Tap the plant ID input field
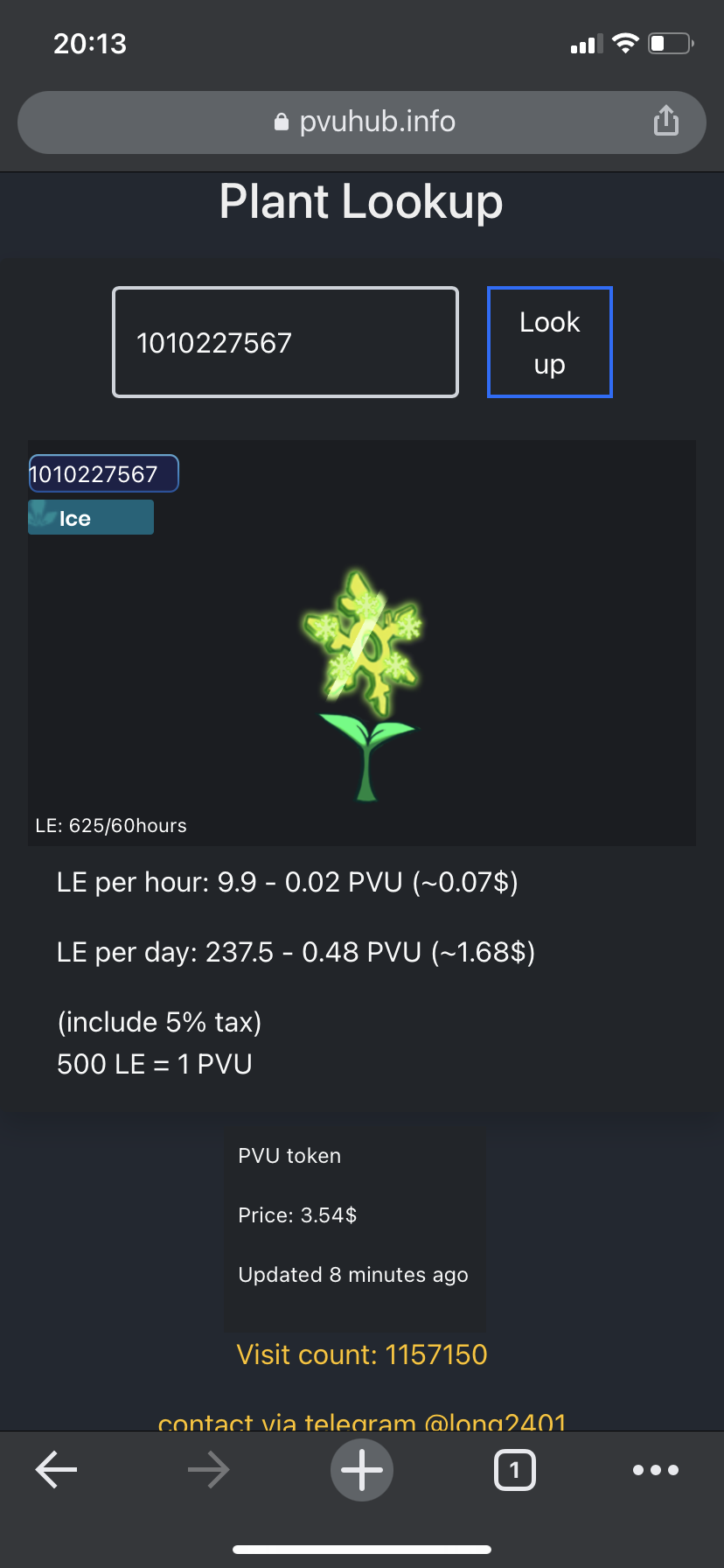 [x=285, y=342]
